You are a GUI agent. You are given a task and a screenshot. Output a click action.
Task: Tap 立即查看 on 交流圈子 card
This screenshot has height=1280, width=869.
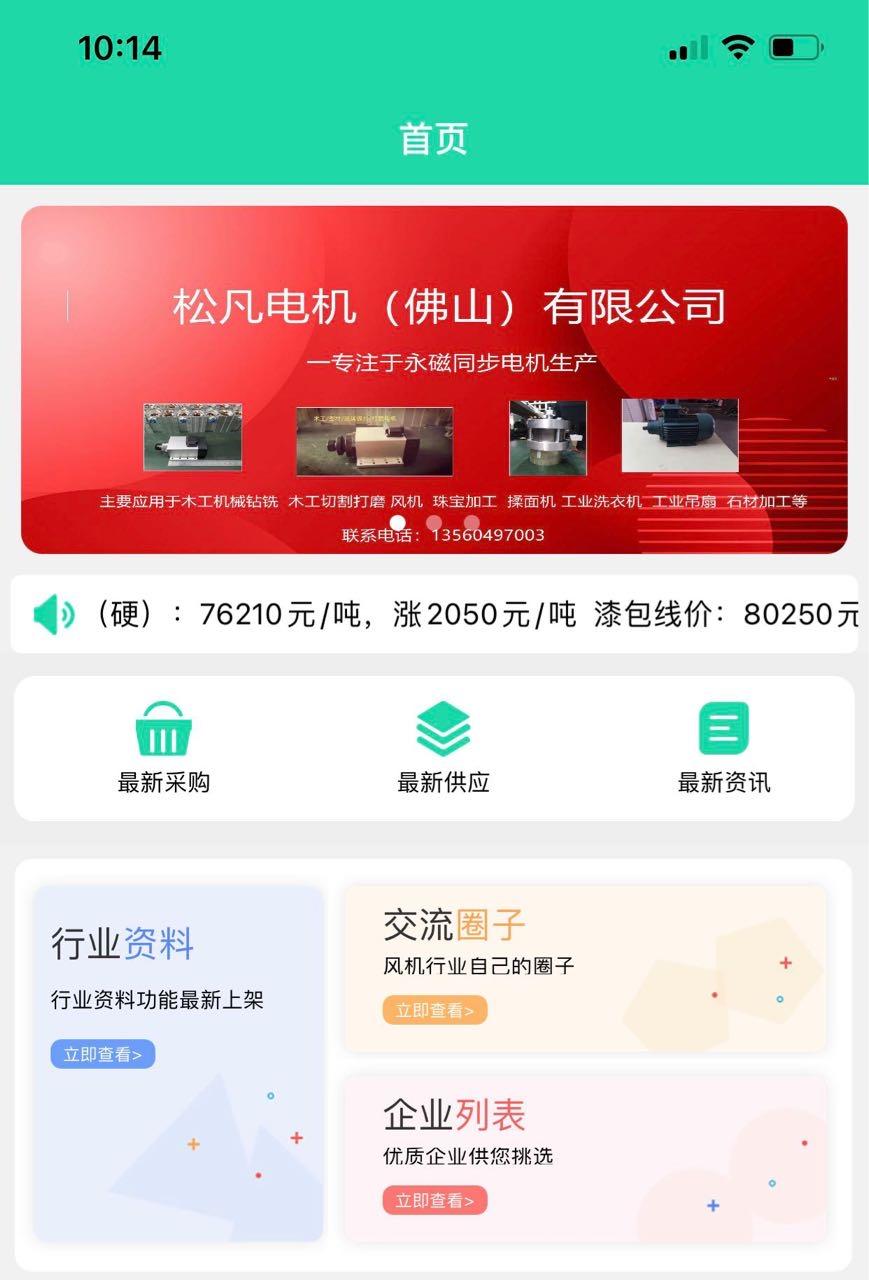tap(435, 1010)
